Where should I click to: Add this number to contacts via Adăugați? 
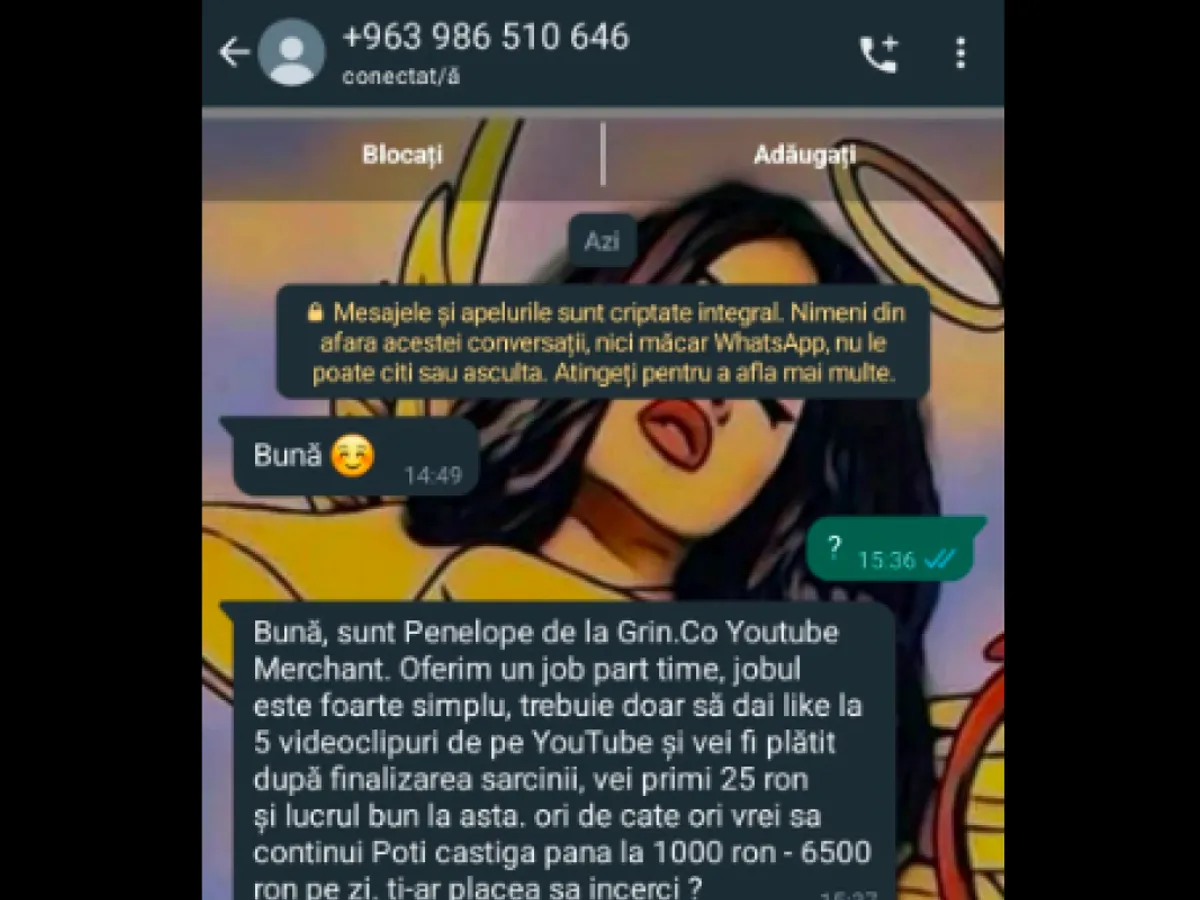(x=804, y=155)
